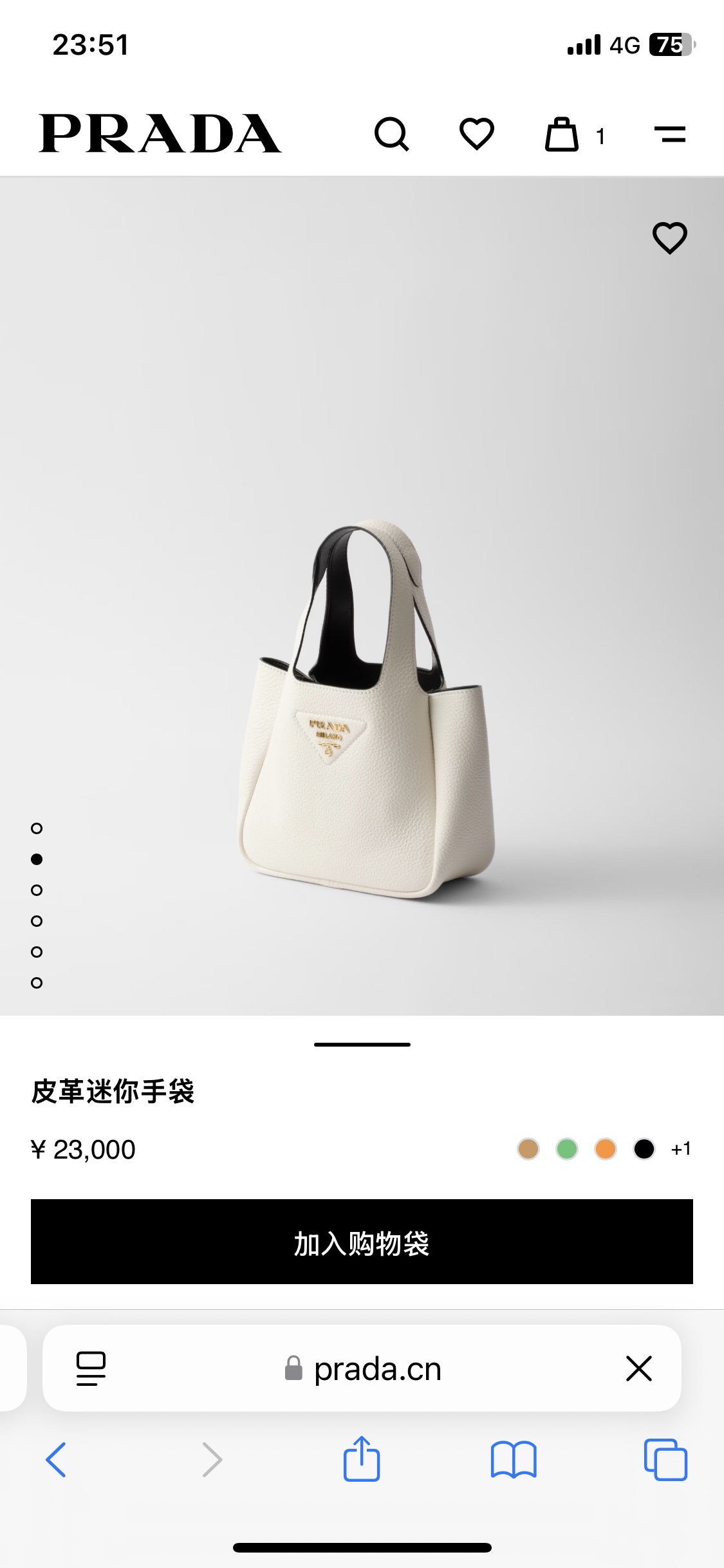Save this handbag to the wishlist
The width and height of the screenshot is (724, 1568).
(669, 238)
